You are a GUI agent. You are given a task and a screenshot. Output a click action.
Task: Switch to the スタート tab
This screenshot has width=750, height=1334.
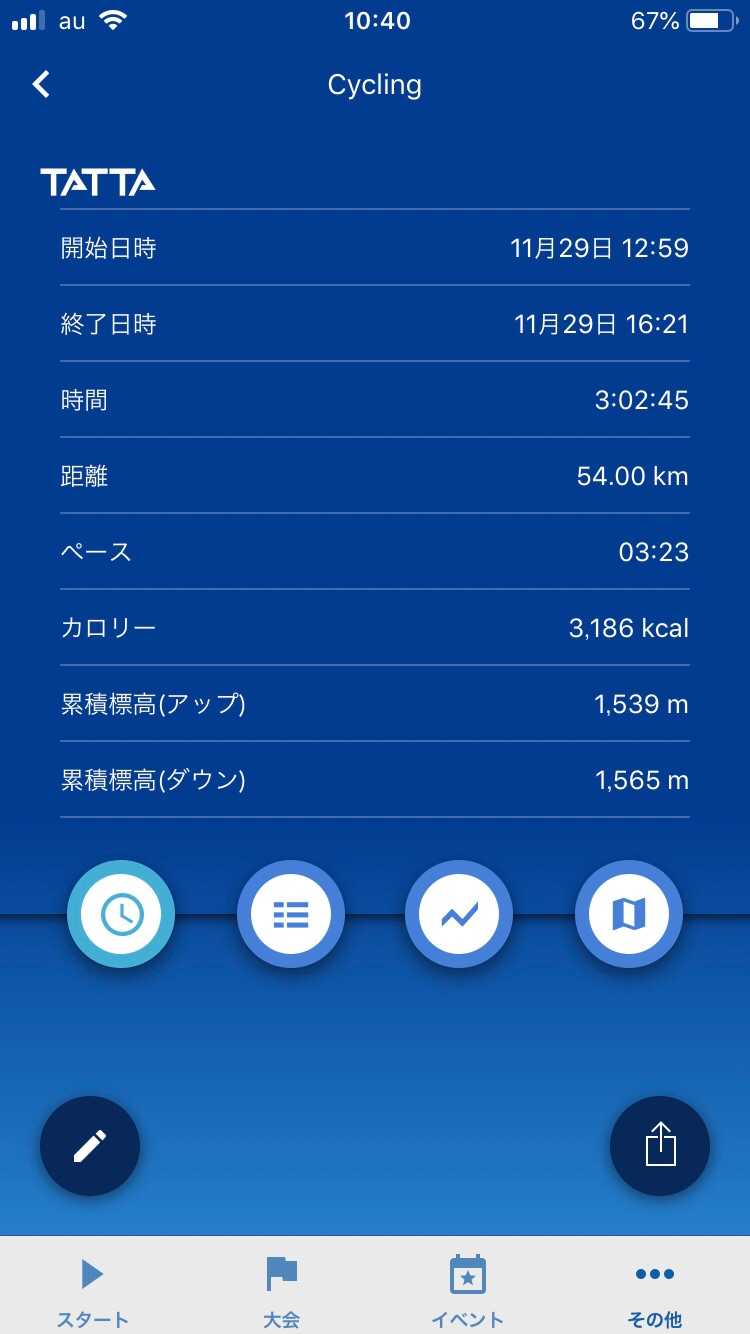(x=93, y=1290)
